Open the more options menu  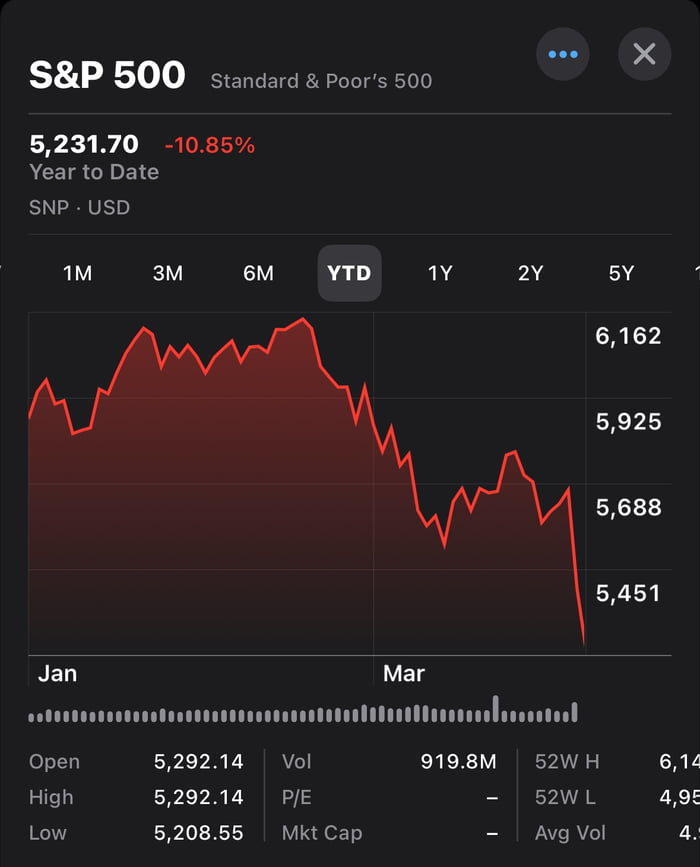pyautogui.click(x=563, y=54)
